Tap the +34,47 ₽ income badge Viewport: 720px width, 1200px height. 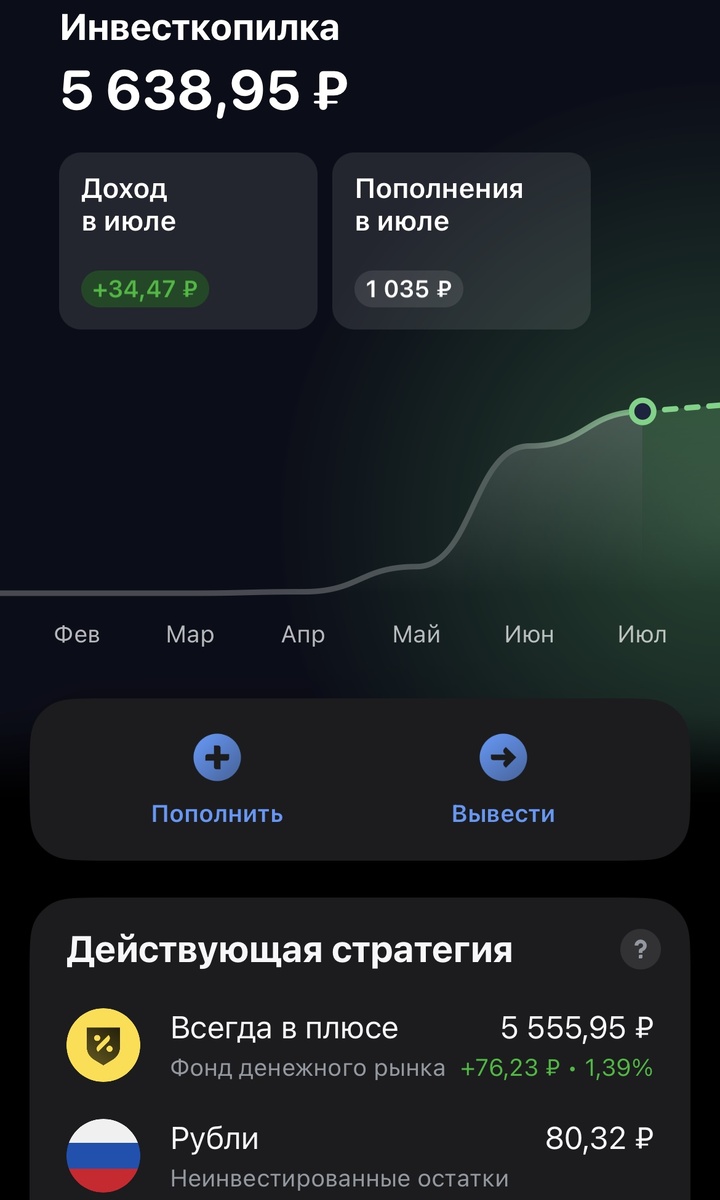145,291
